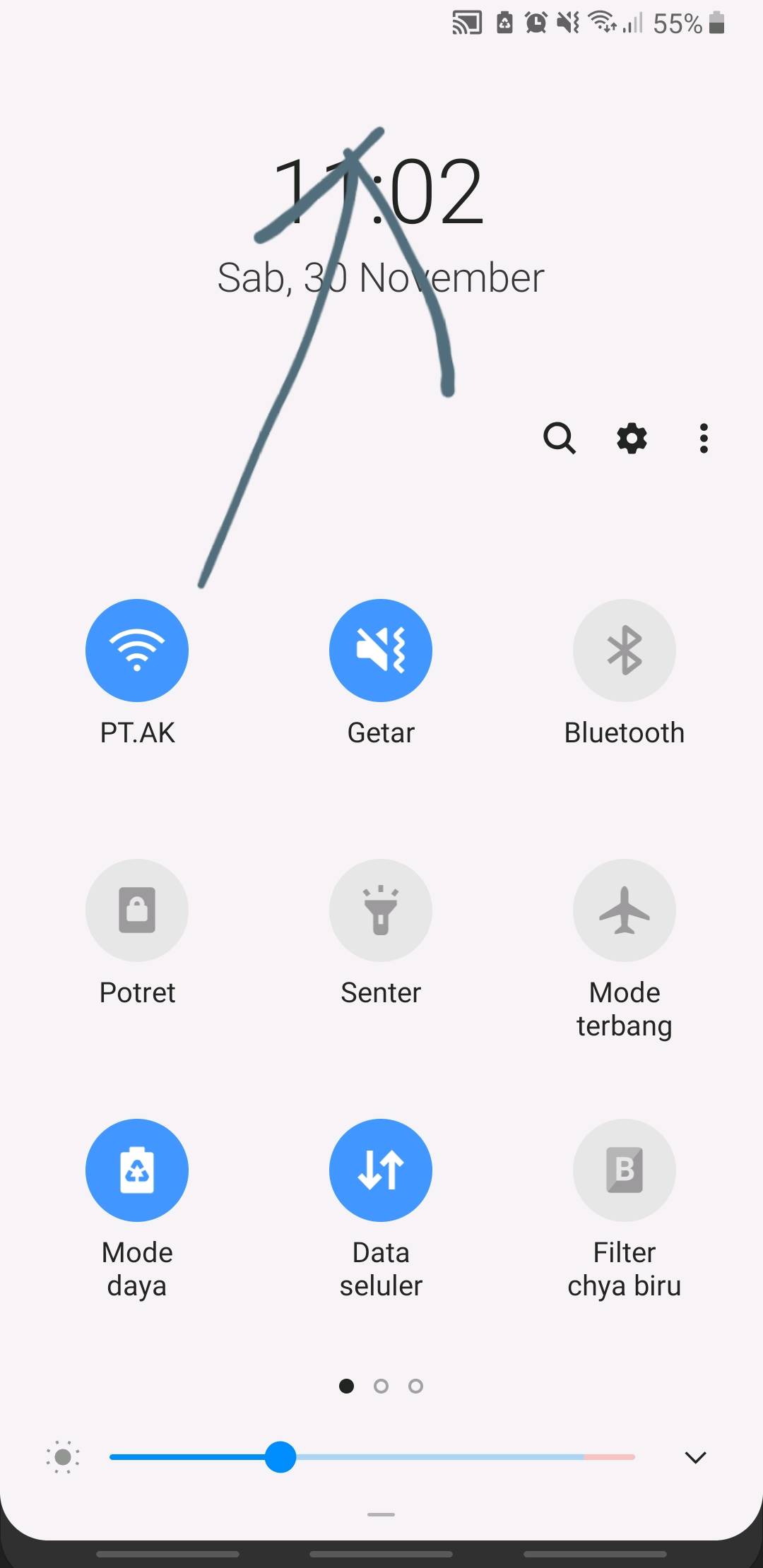Open the Filter chya biru icon

[x=625, y=1170]
